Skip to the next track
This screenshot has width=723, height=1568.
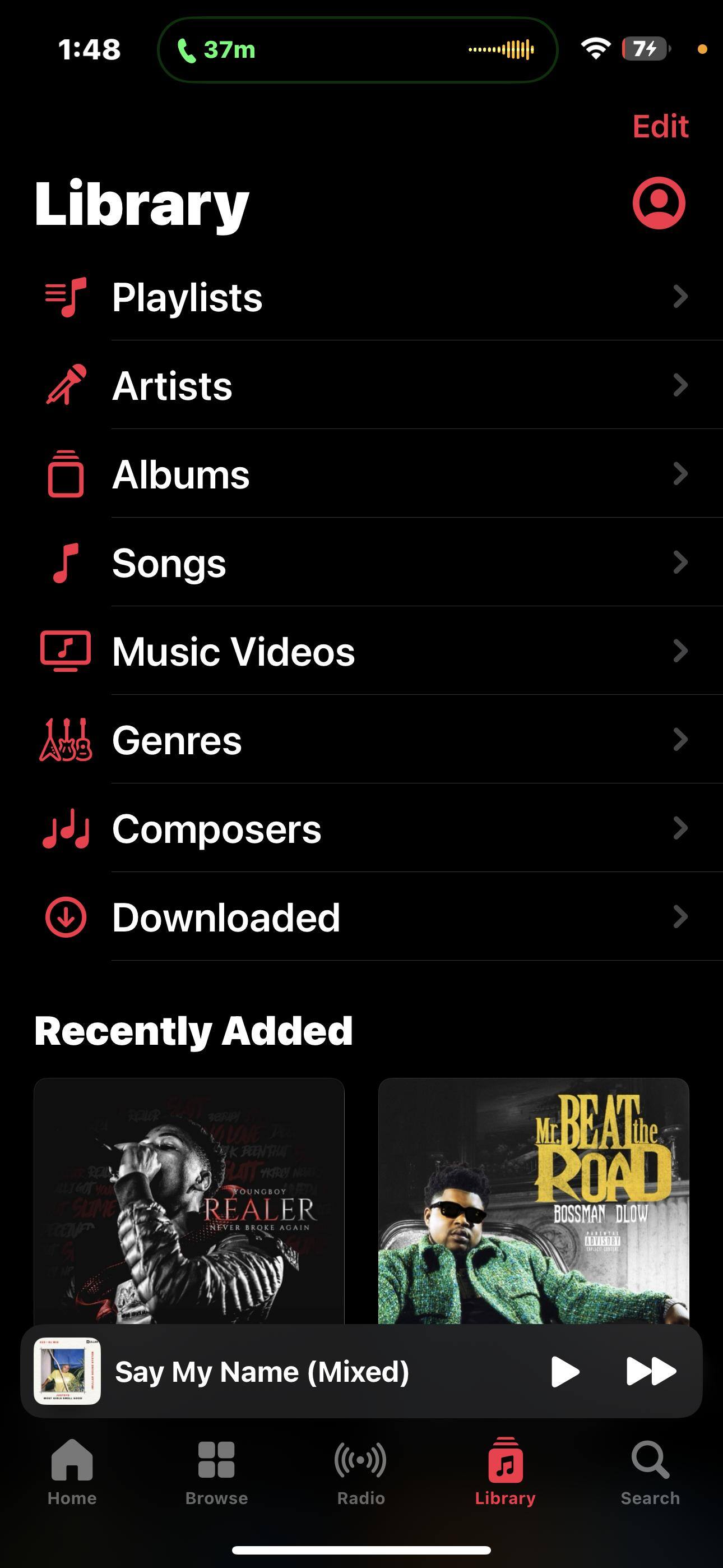651,1372
